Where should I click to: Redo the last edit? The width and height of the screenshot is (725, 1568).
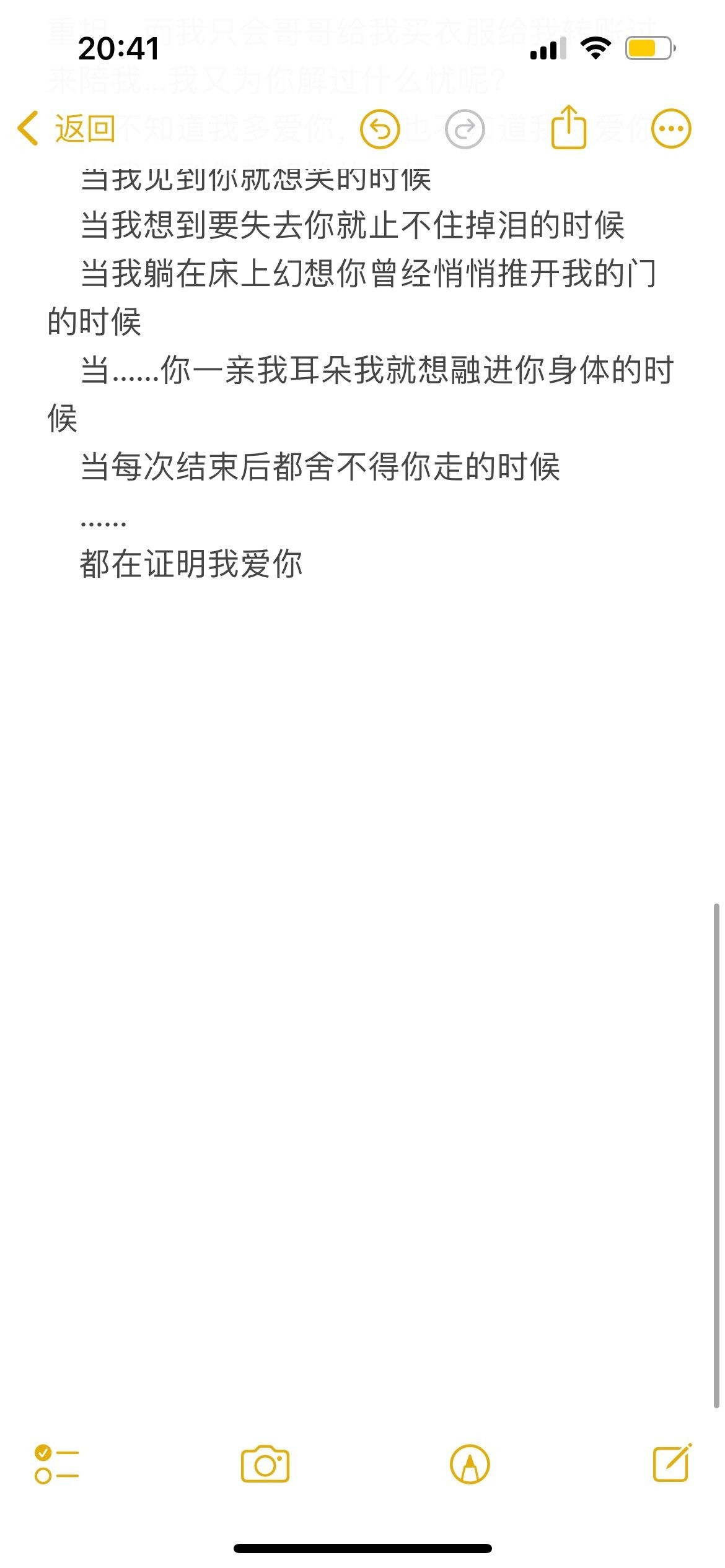[465, 129]
